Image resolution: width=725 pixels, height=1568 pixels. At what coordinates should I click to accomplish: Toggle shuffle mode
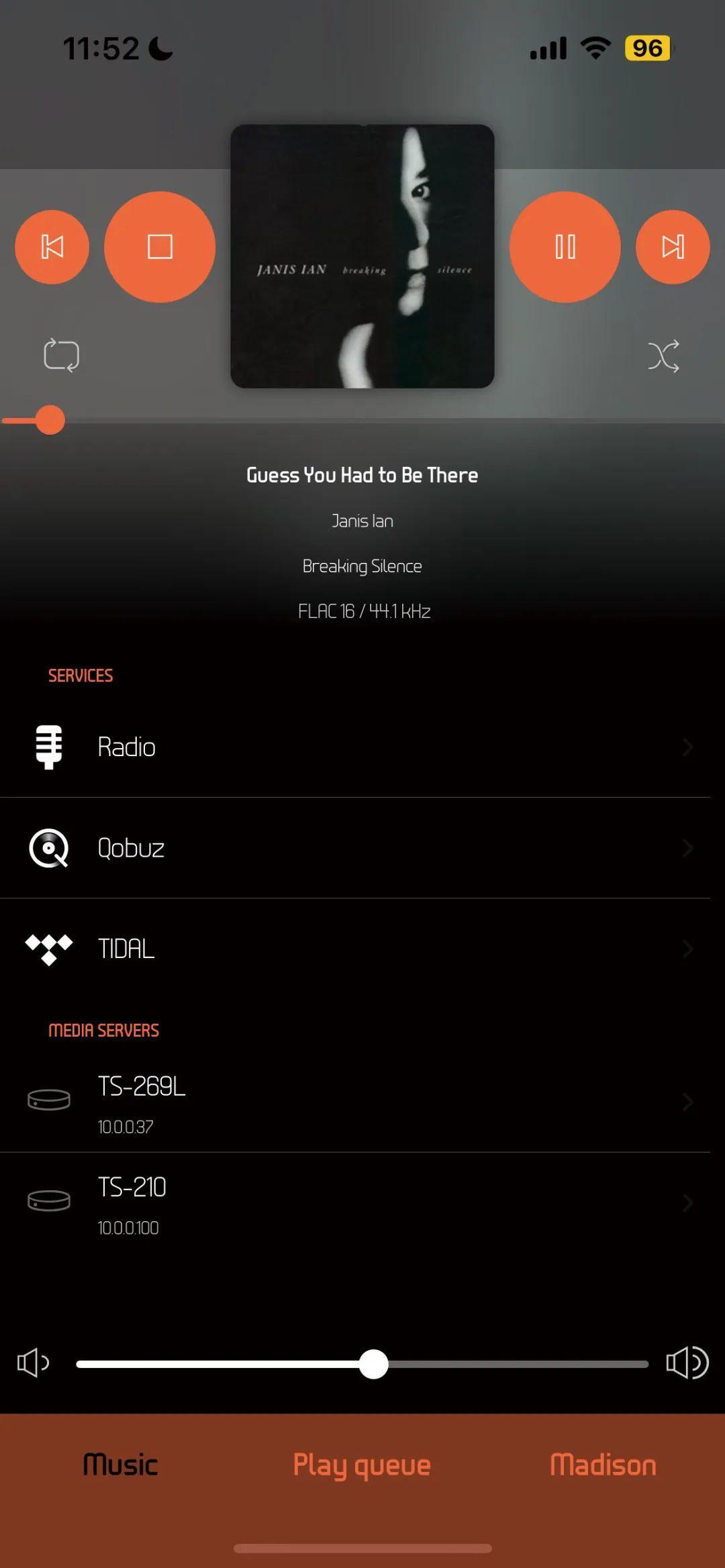tap(663, 356)
